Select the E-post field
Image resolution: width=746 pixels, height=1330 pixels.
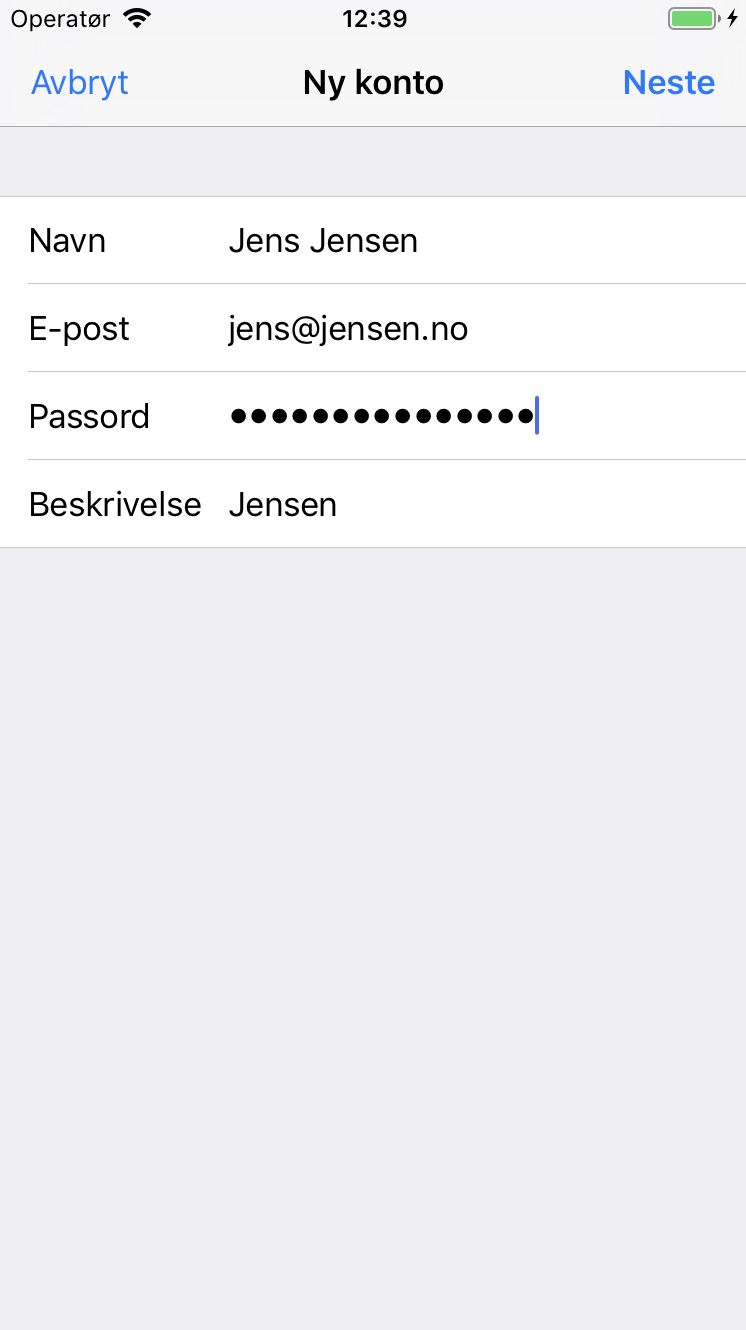coord(373,329)
